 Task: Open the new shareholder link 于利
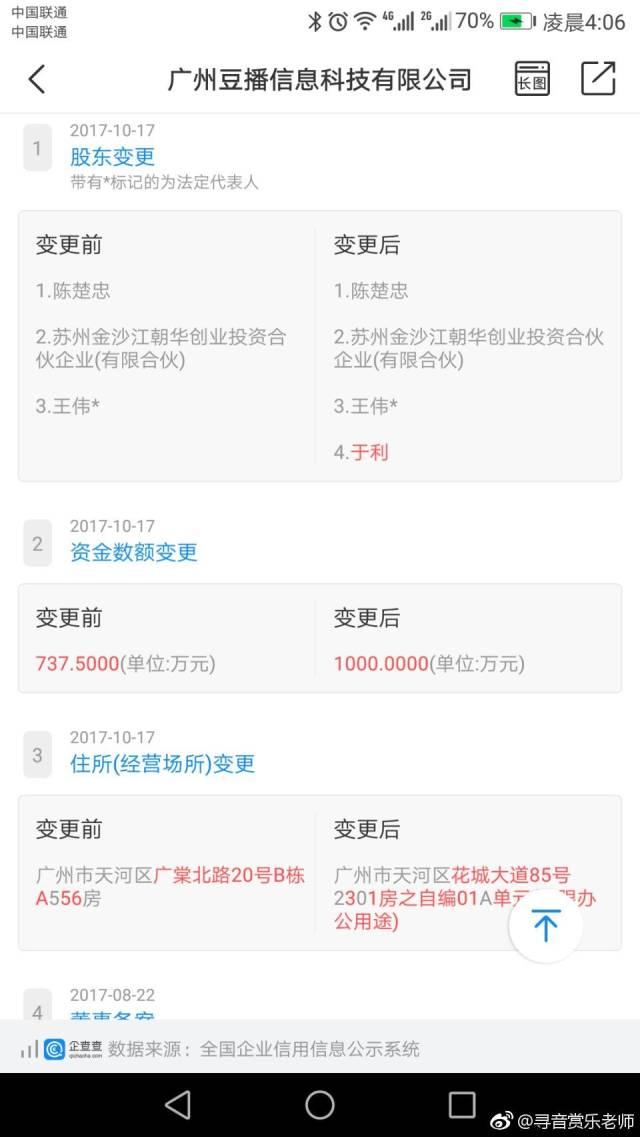point(370,452)
